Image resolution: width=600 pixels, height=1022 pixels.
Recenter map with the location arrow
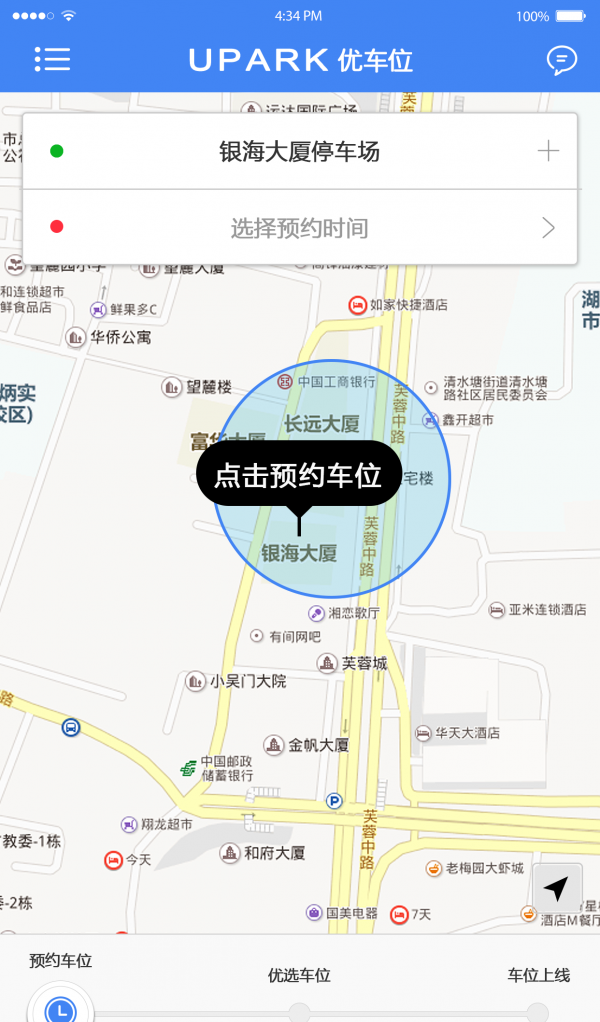coord(557,887)
